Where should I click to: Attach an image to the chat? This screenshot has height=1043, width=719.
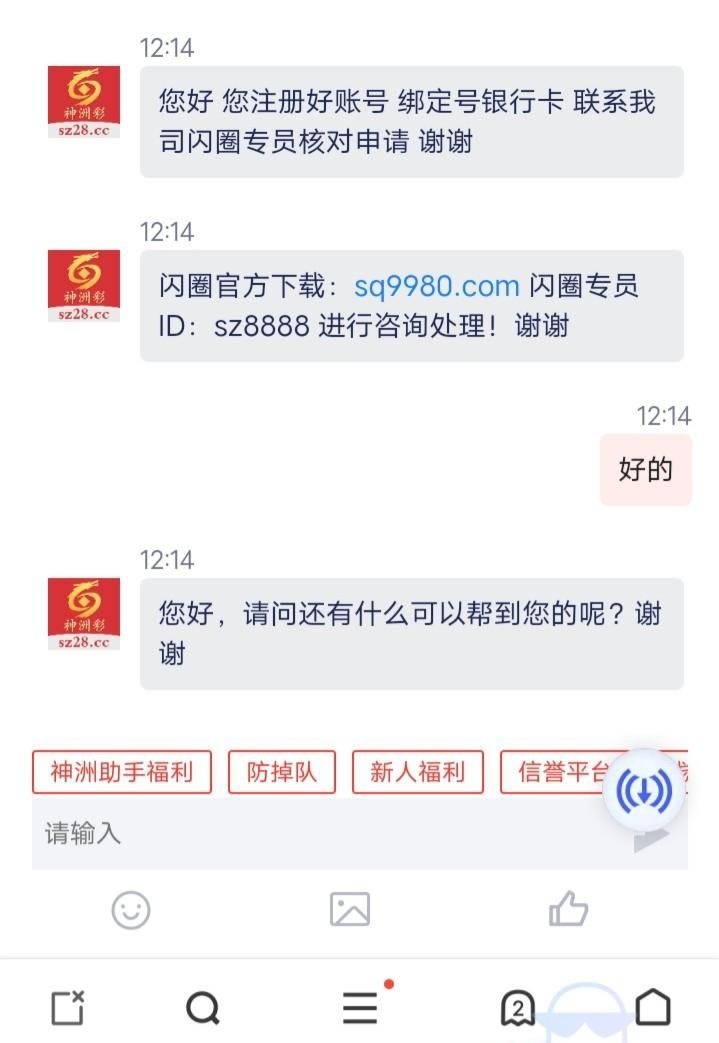(x=349, y=910)
